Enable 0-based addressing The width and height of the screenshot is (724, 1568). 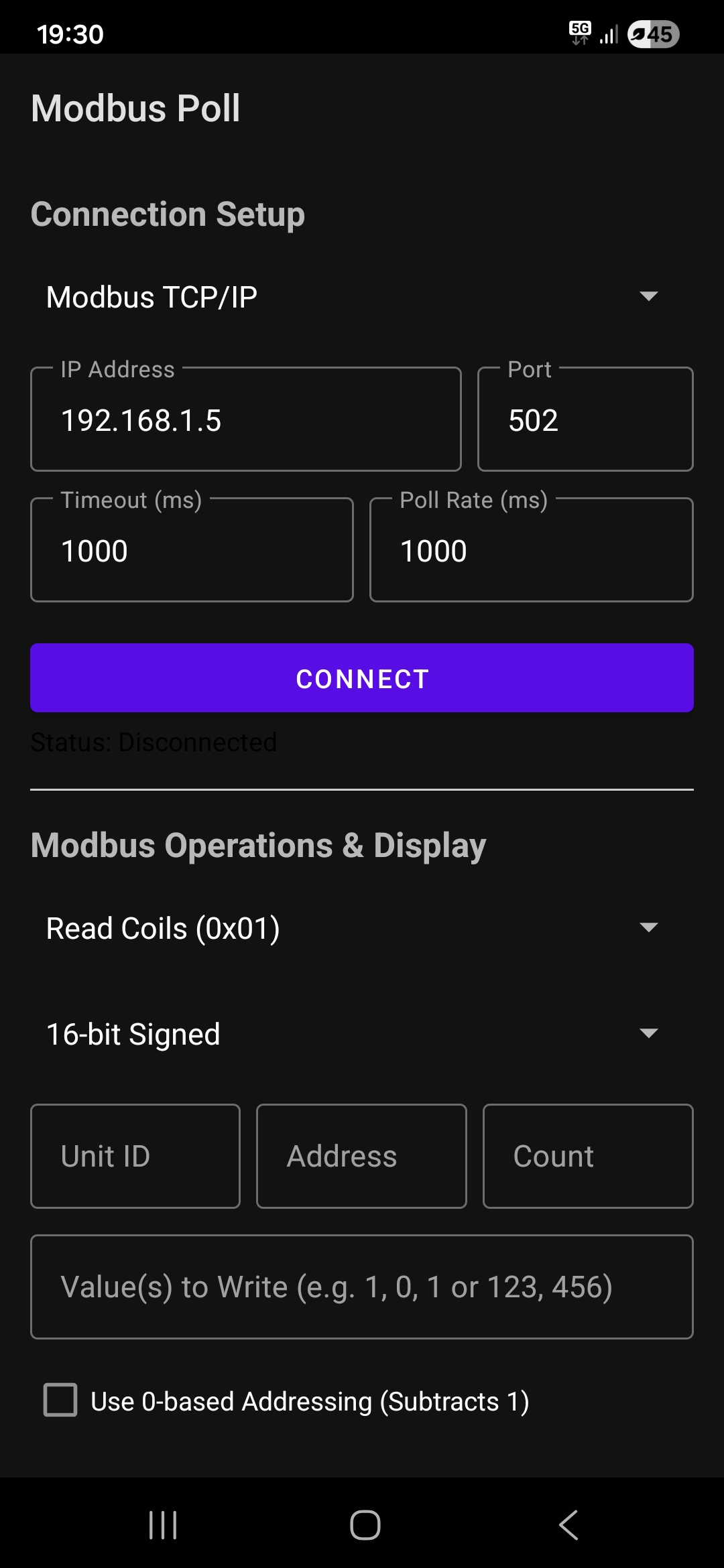click(60, 1401)
